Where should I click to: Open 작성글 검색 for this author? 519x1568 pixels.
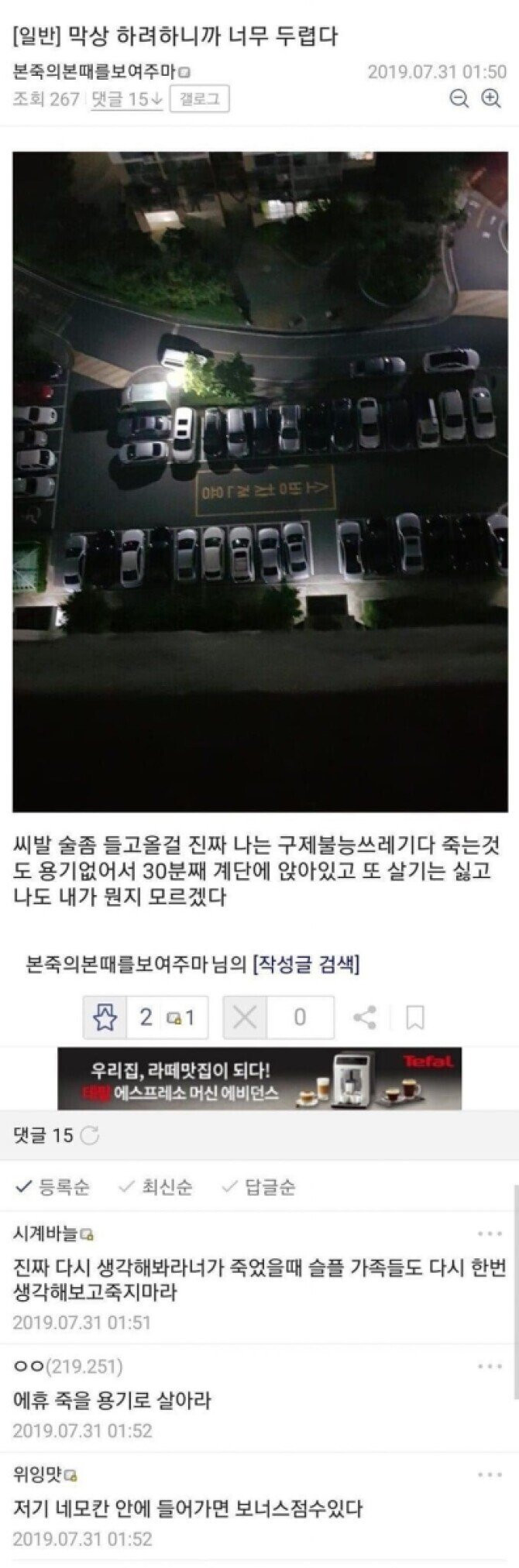[x=307, y=964]
